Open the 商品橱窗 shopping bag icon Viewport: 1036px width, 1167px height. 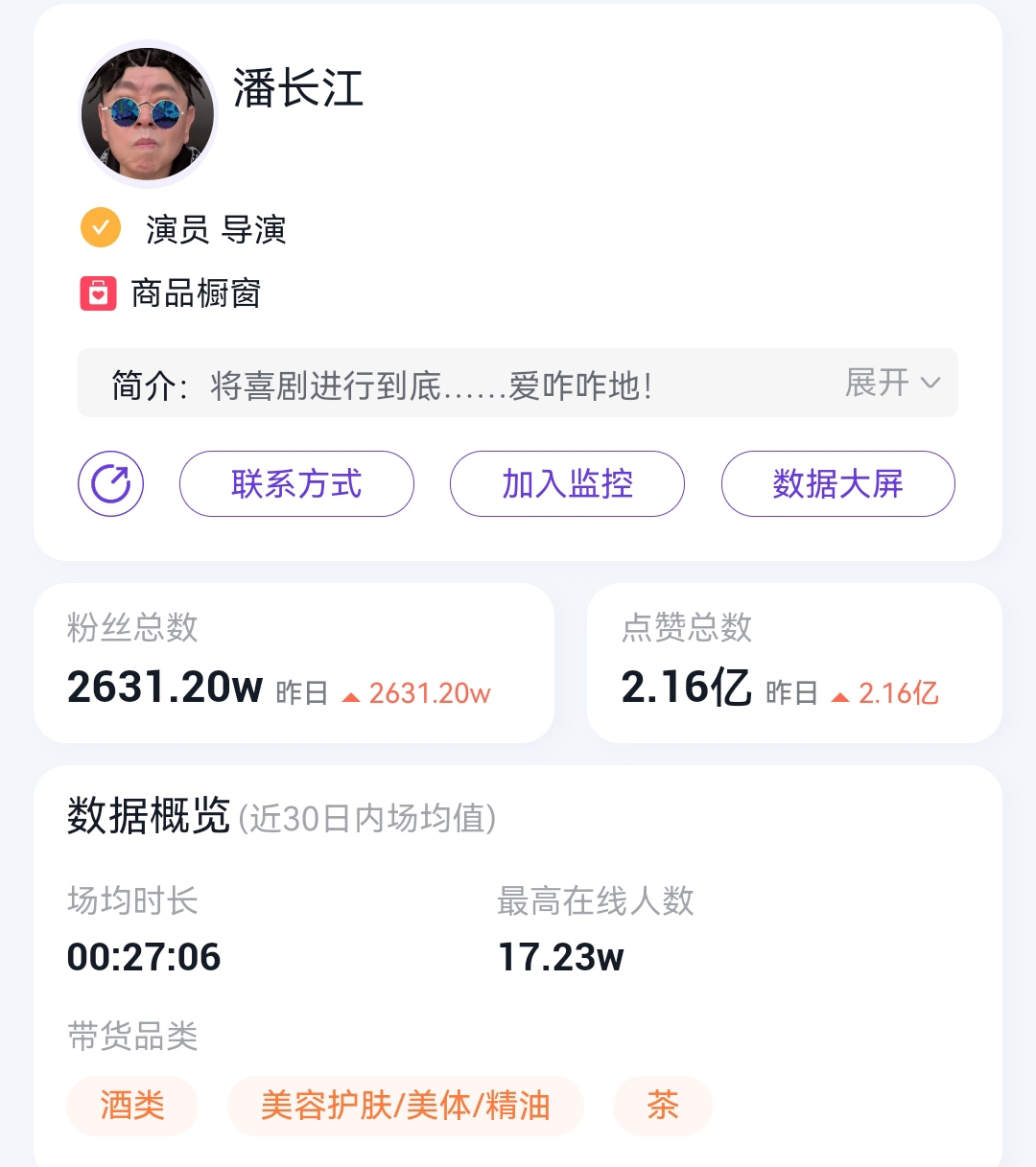(x=97, y=293)
